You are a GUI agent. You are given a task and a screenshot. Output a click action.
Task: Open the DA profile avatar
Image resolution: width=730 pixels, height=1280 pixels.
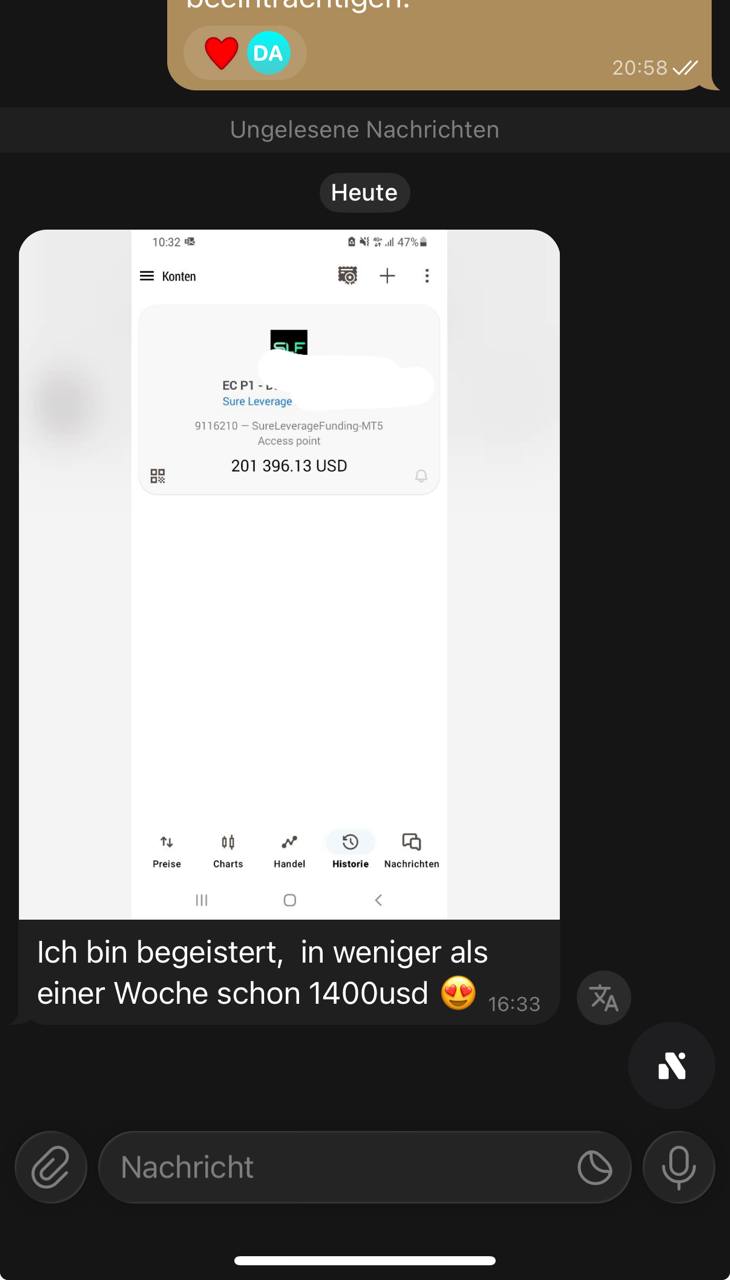pyautogui.click(x=267, y=52)
